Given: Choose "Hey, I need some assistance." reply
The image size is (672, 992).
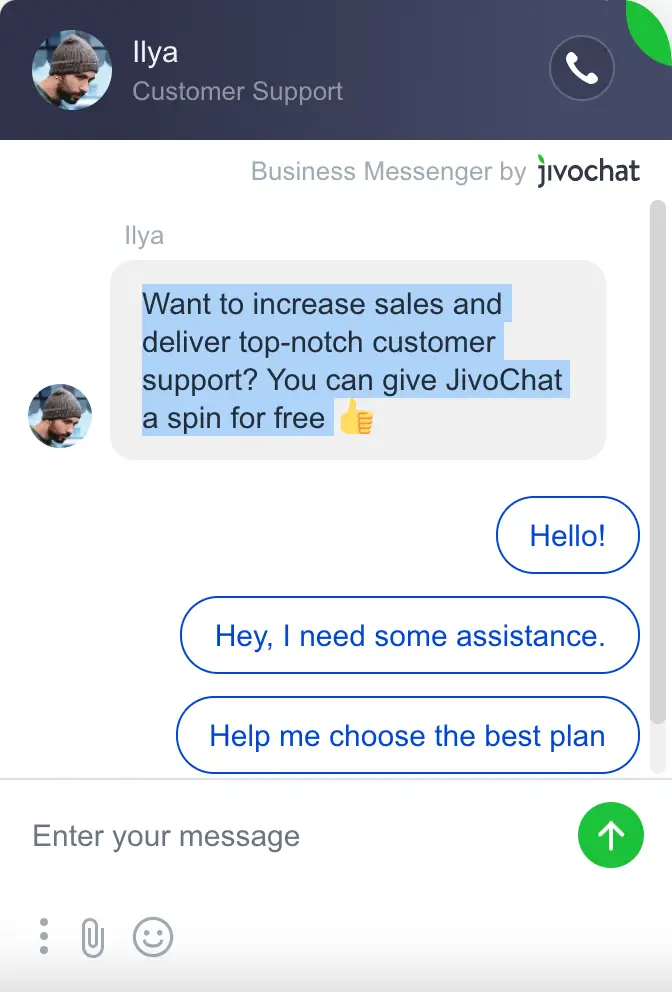Looking at the screenshot, I should (409, 635).
